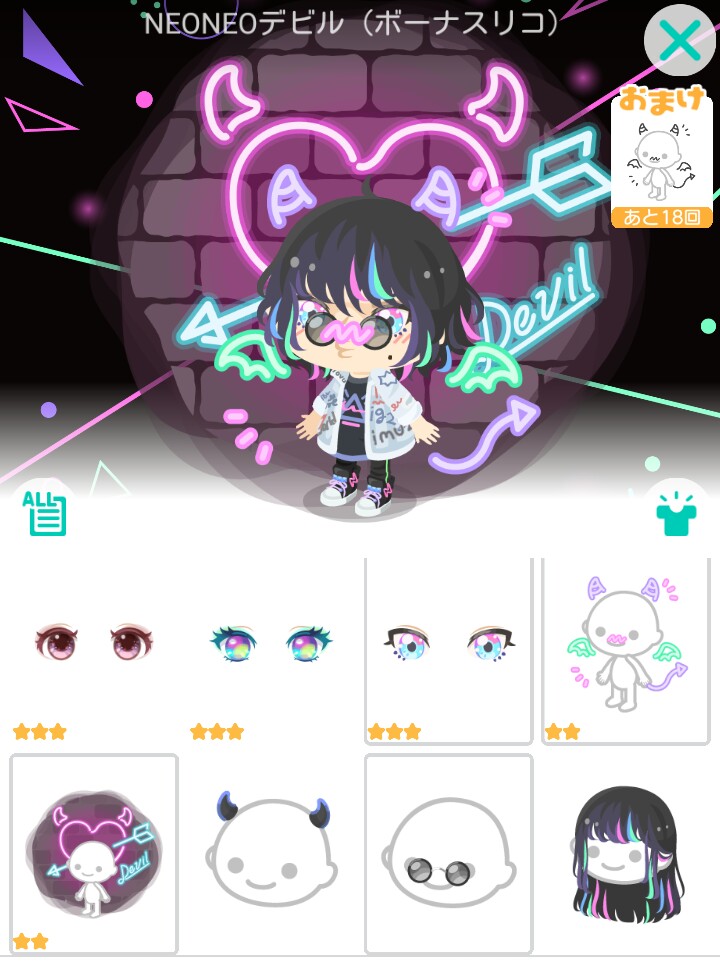Viewport: 720px width, 963px height.
Task: Select the neon devil body decoration item
Action: 625,652
